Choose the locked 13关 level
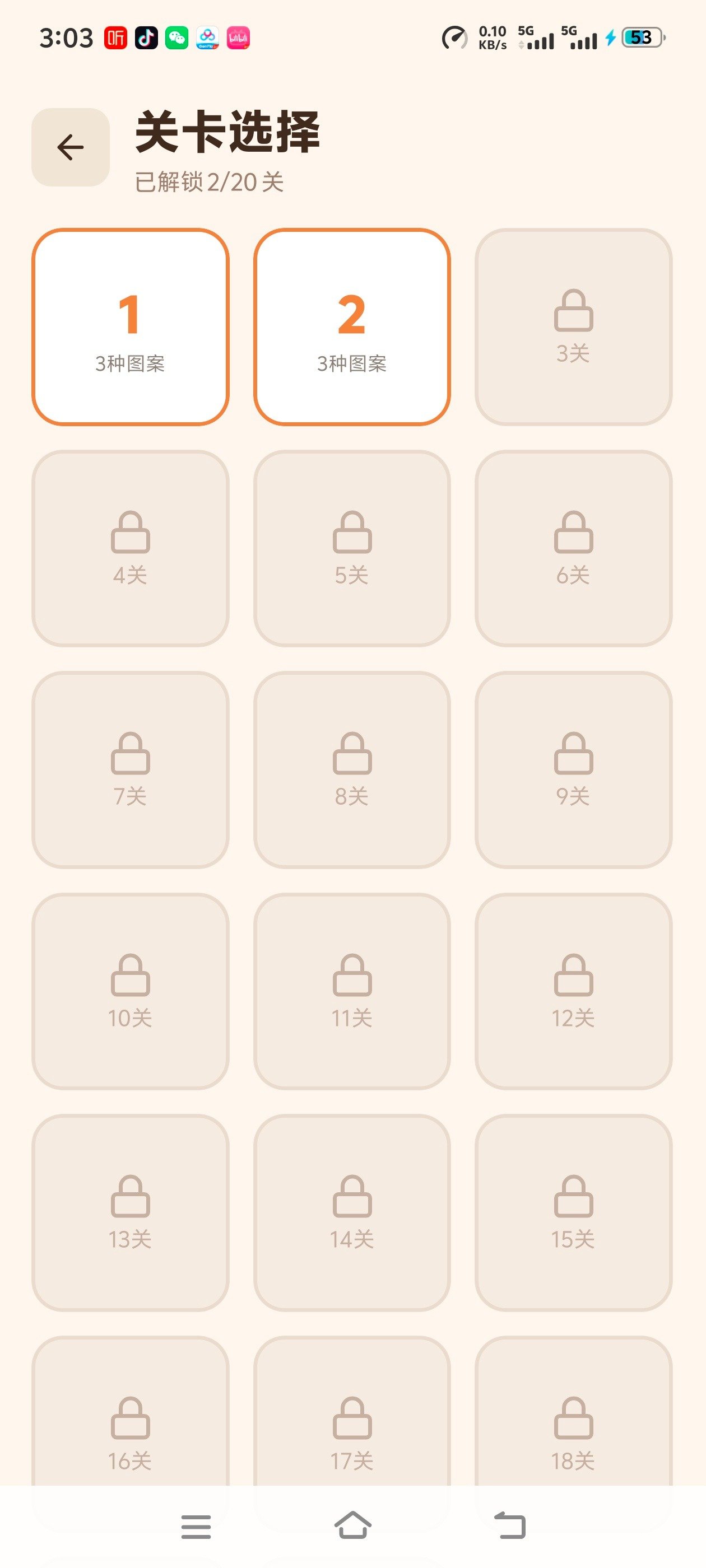 click(x=131, y=1213)
